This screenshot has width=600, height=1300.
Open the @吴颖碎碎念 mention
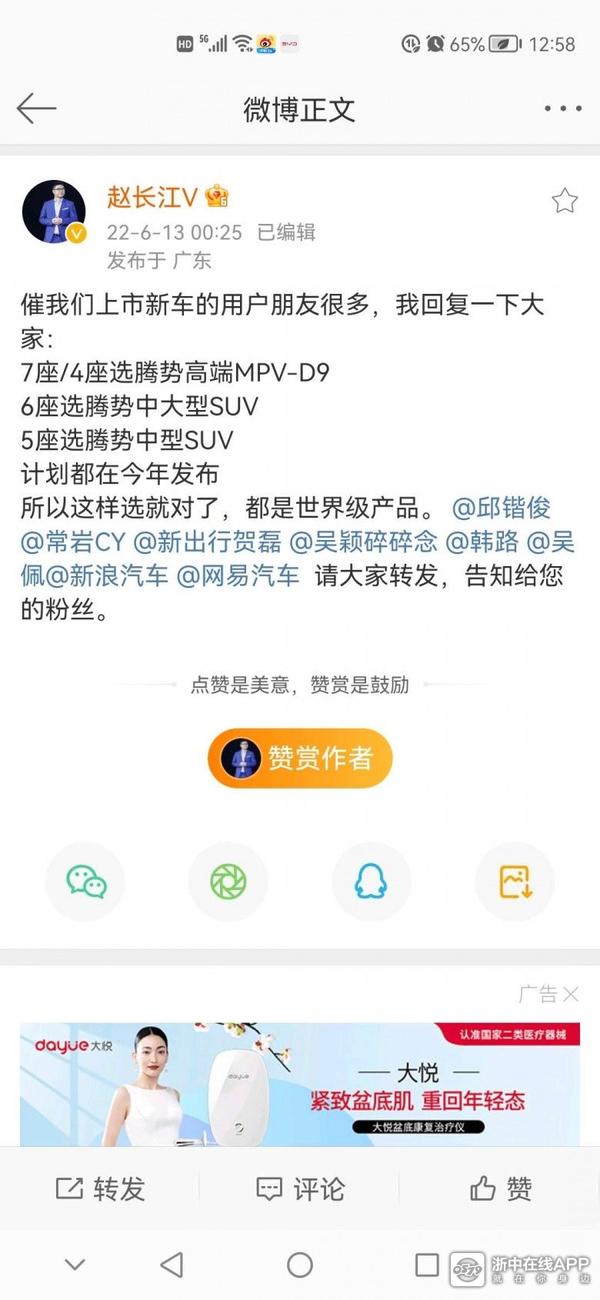(364, 542)
